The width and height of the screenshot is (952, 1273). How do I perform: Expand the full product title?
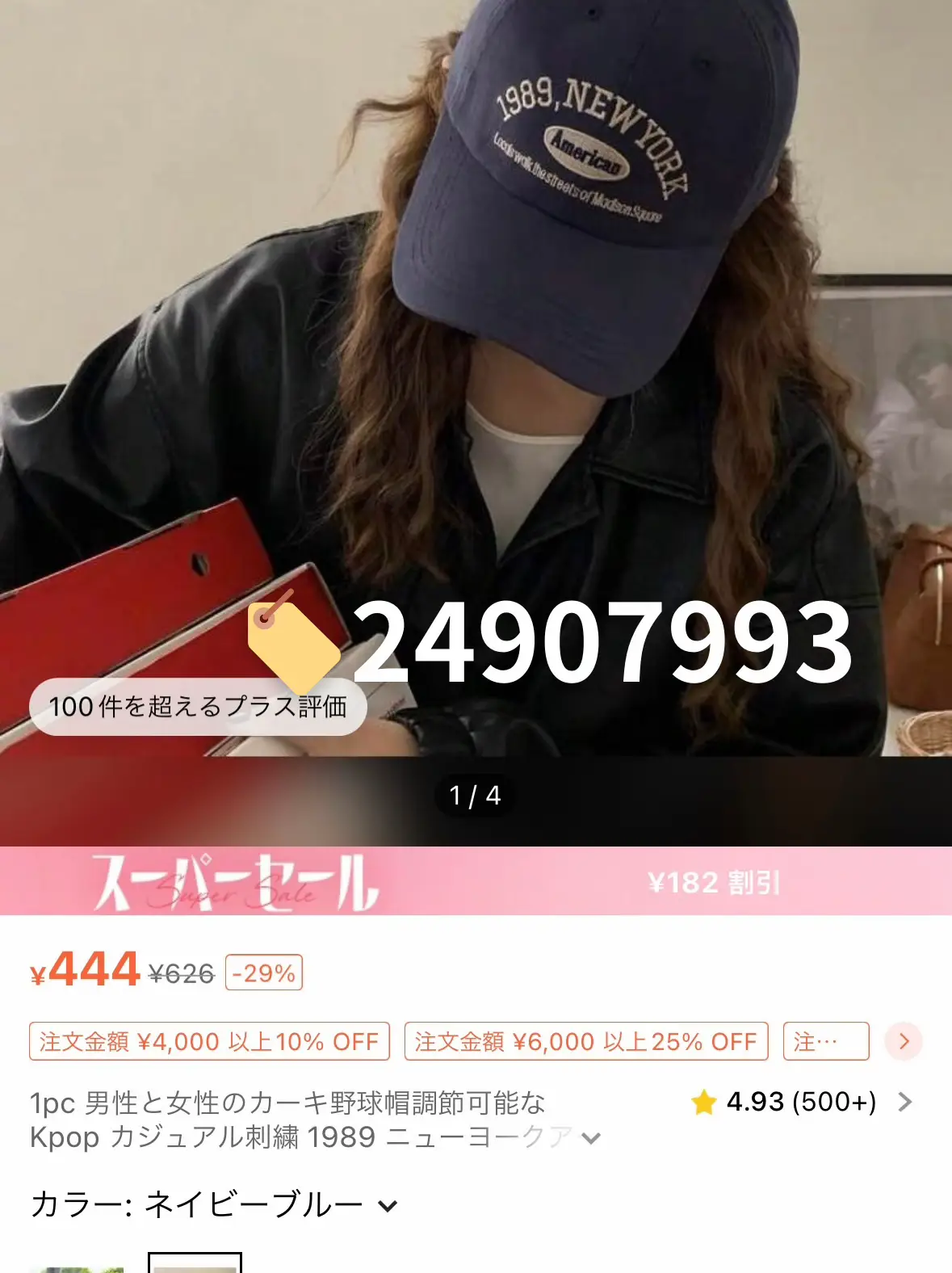coord(591,1138)
